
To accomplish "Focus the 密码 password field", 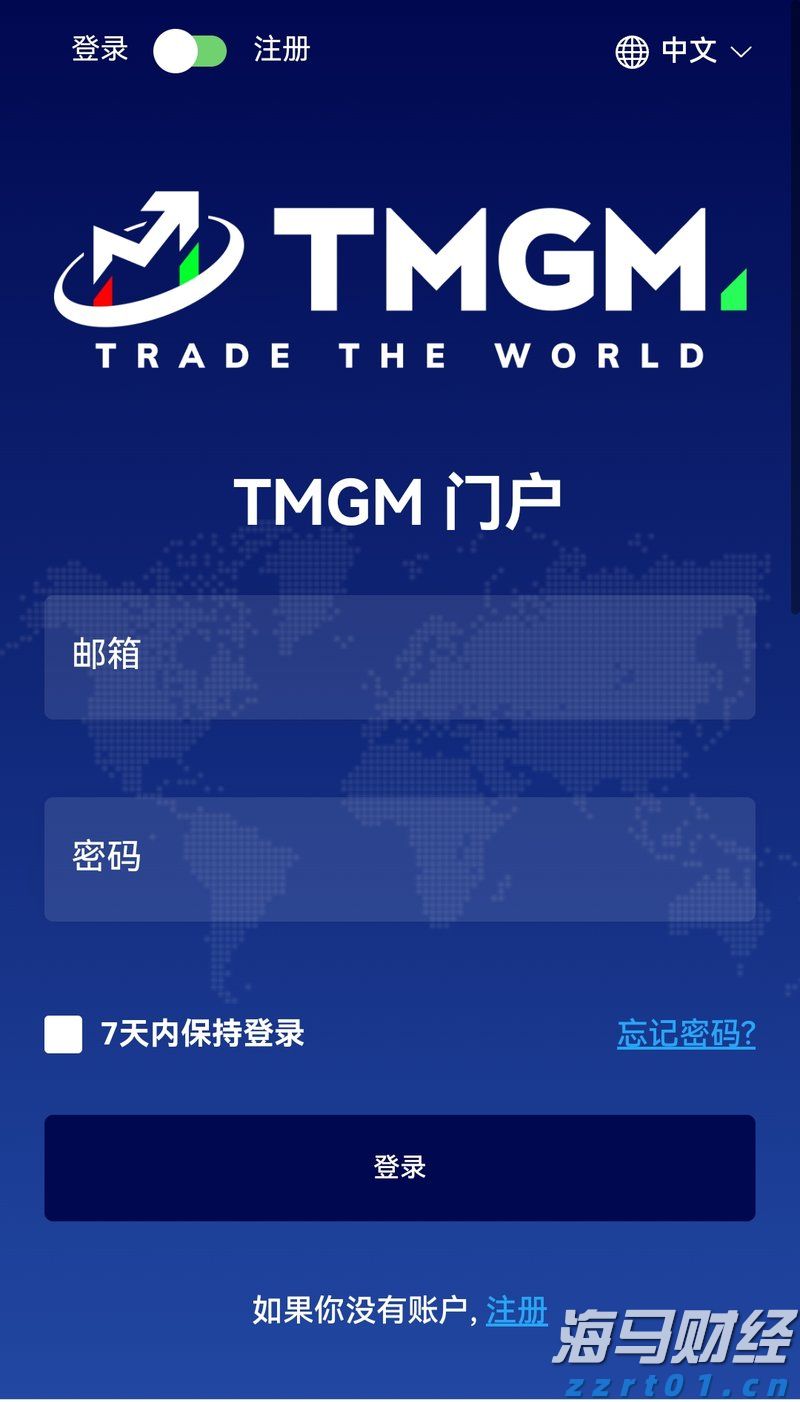I will click(399, 859).
